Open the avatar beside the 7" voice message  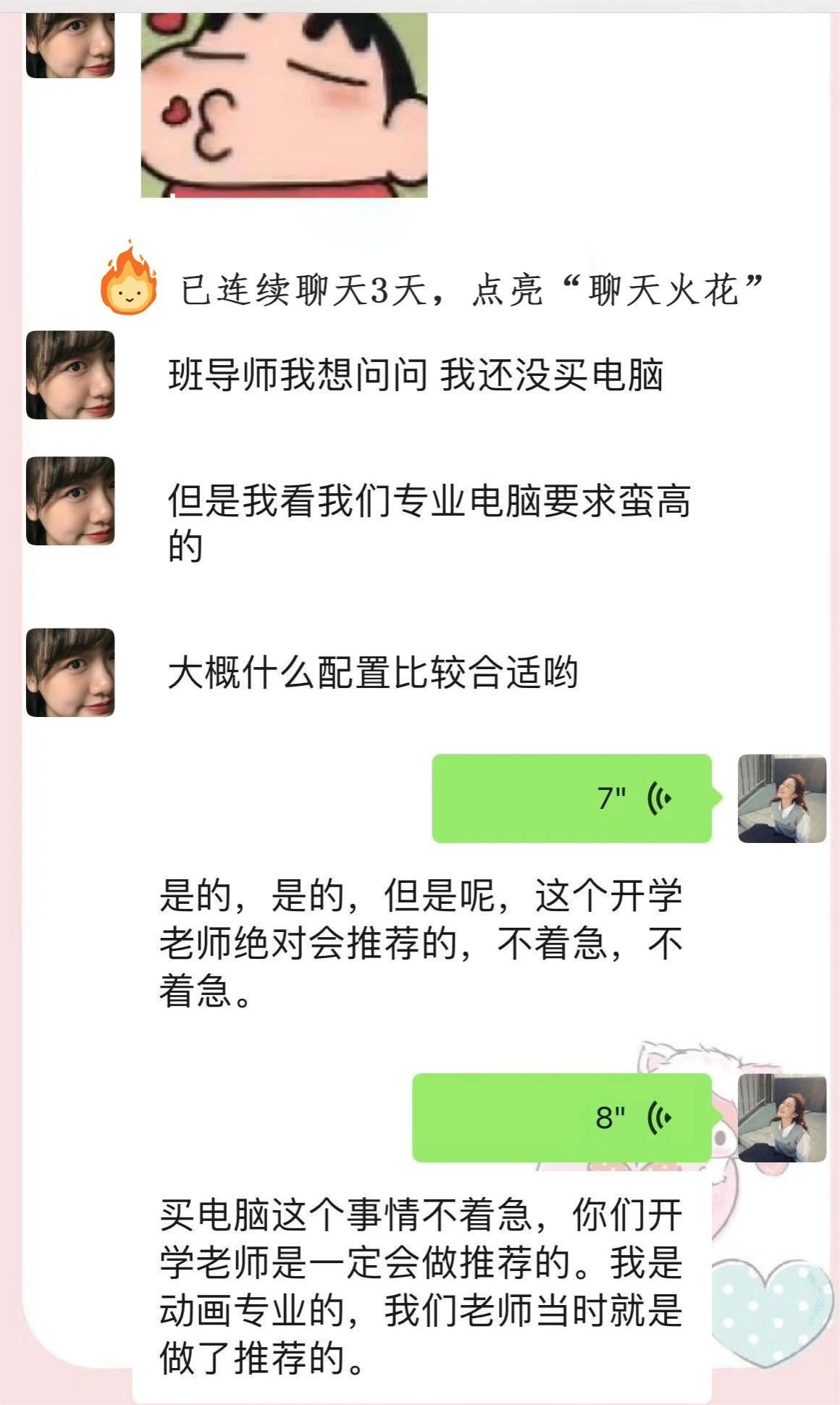(x=781, y=798)
